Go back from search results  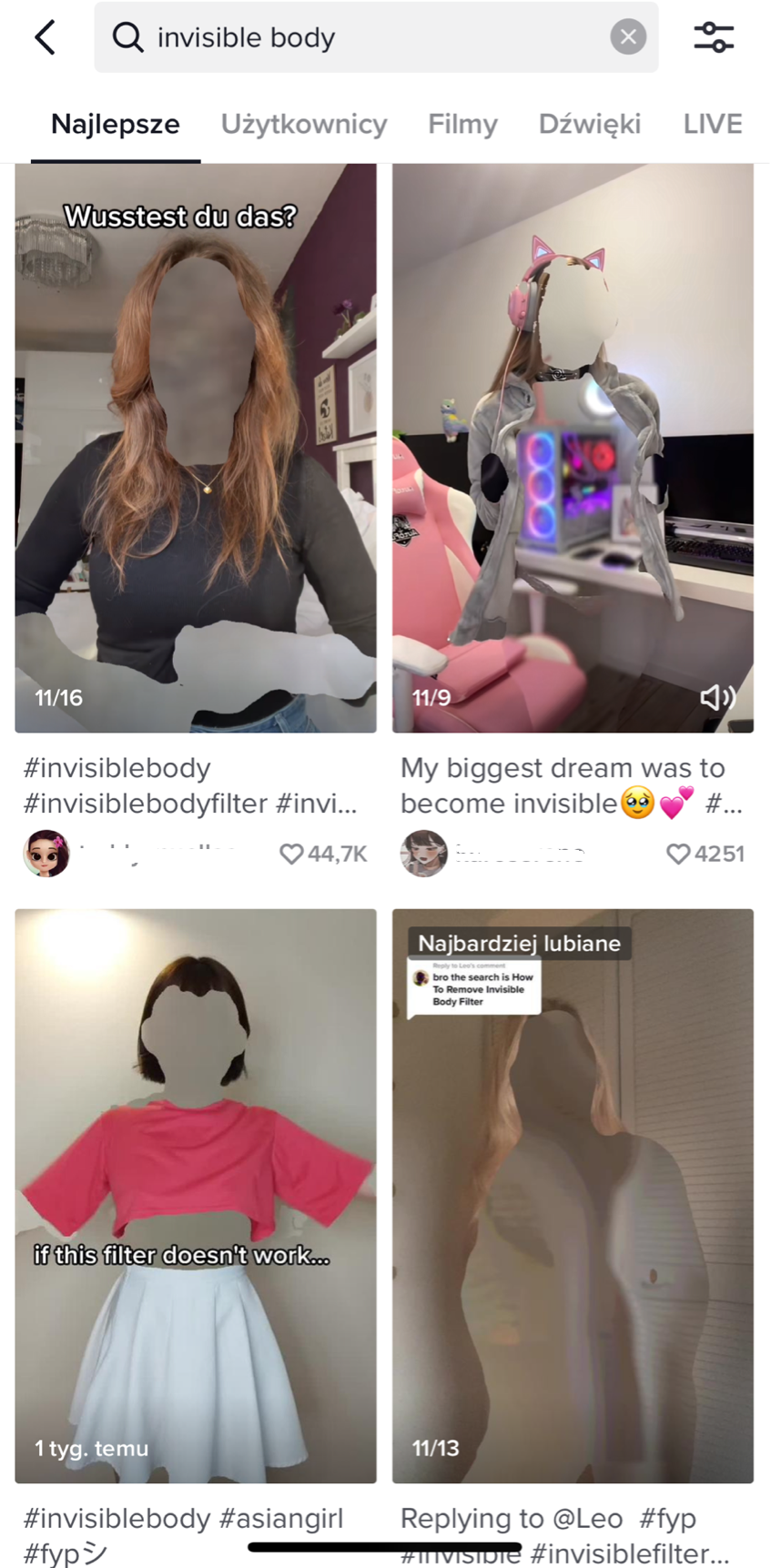(x=46, y=37)
